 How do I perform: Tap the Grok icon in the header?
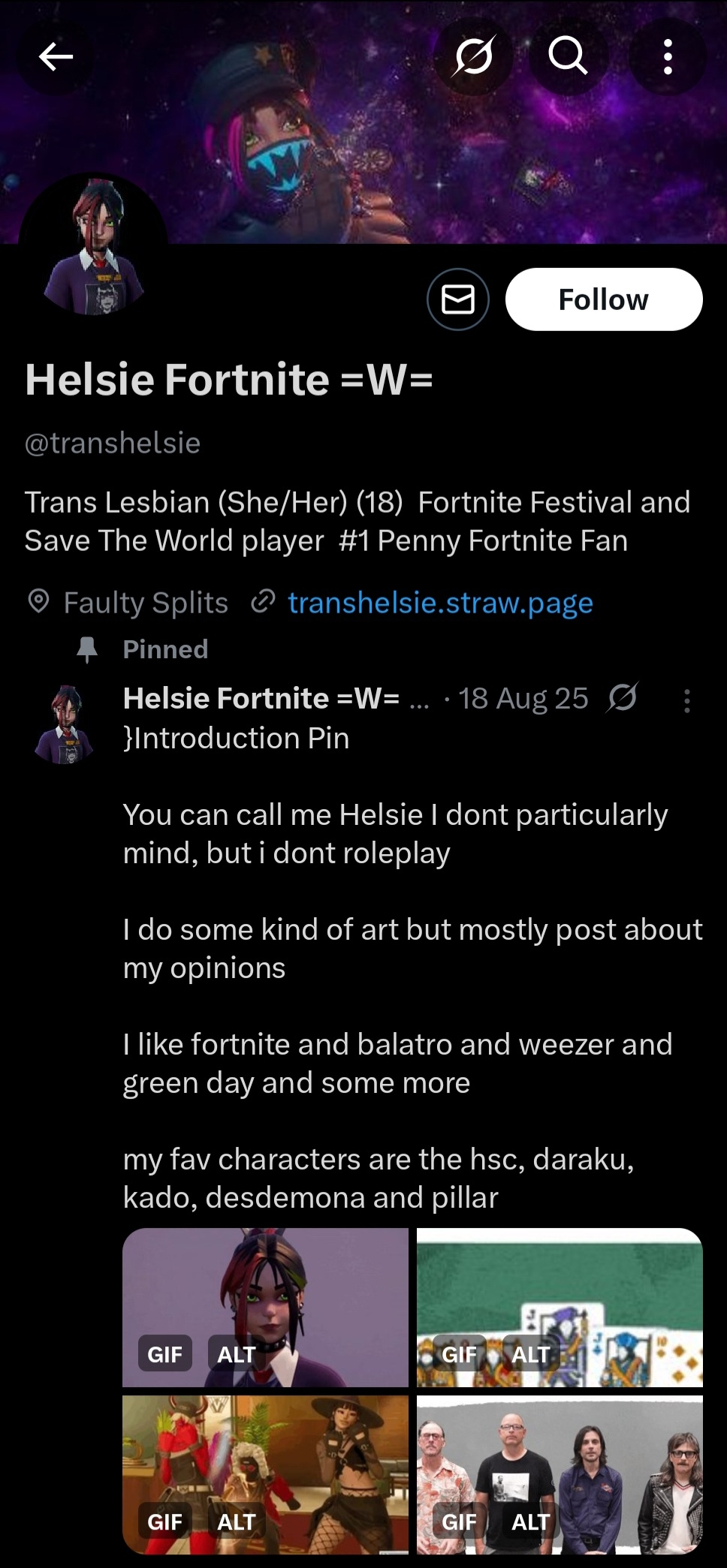(474, 56)
